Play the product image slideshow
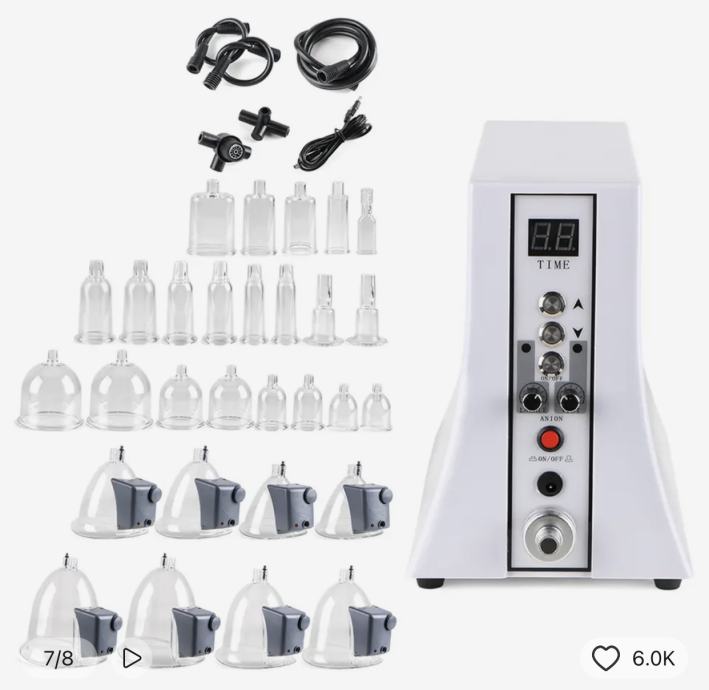 (131, 658)
